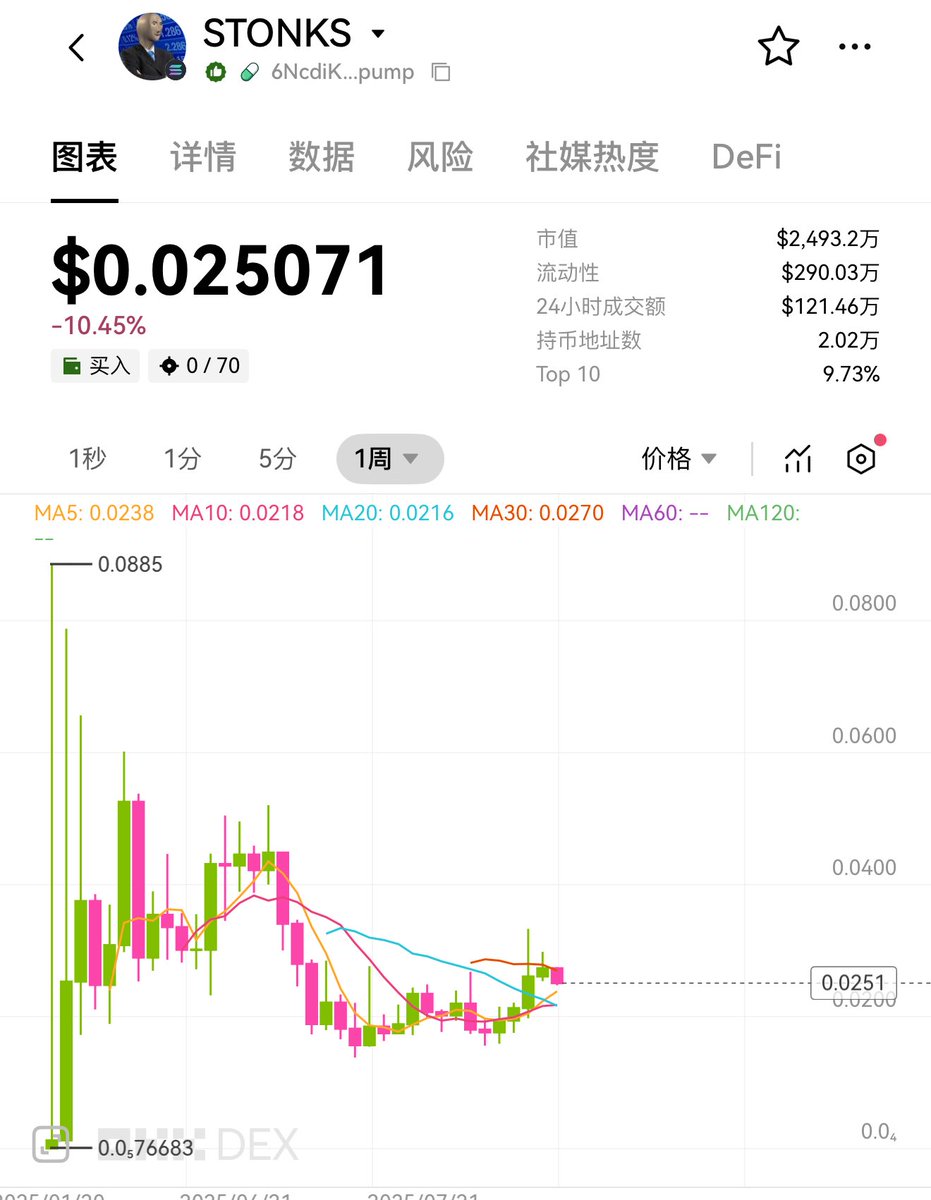931x1200 pixels.
Task: Switch to the 详情 tab
Action: [x=203, y=157]
